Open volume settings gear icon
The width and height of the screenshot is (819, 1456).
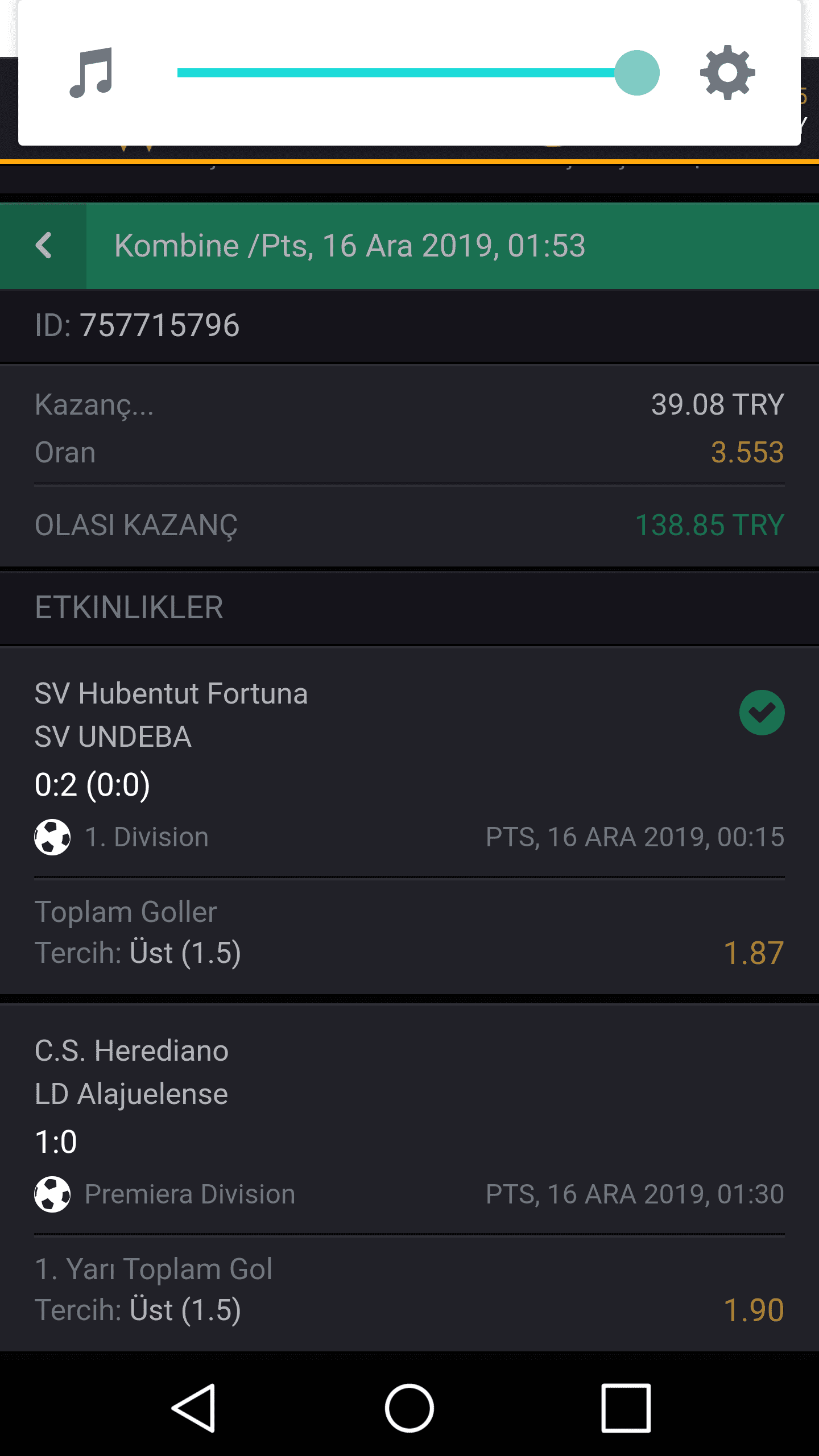coord(727,73)
